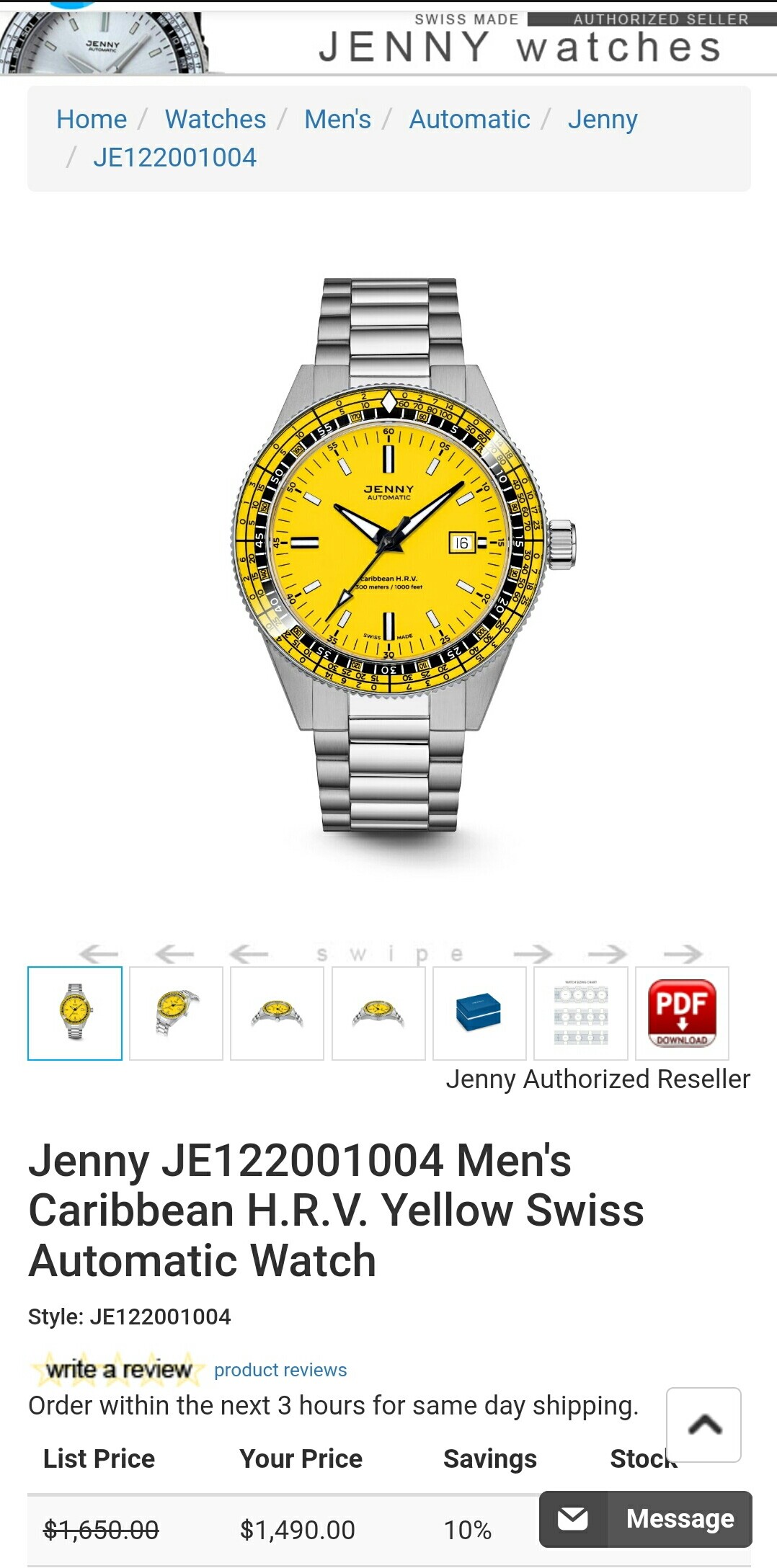Download the PDF document
Image resolution: width=777 pixels, height=1568 pixels.
(x=682, y=1013)
